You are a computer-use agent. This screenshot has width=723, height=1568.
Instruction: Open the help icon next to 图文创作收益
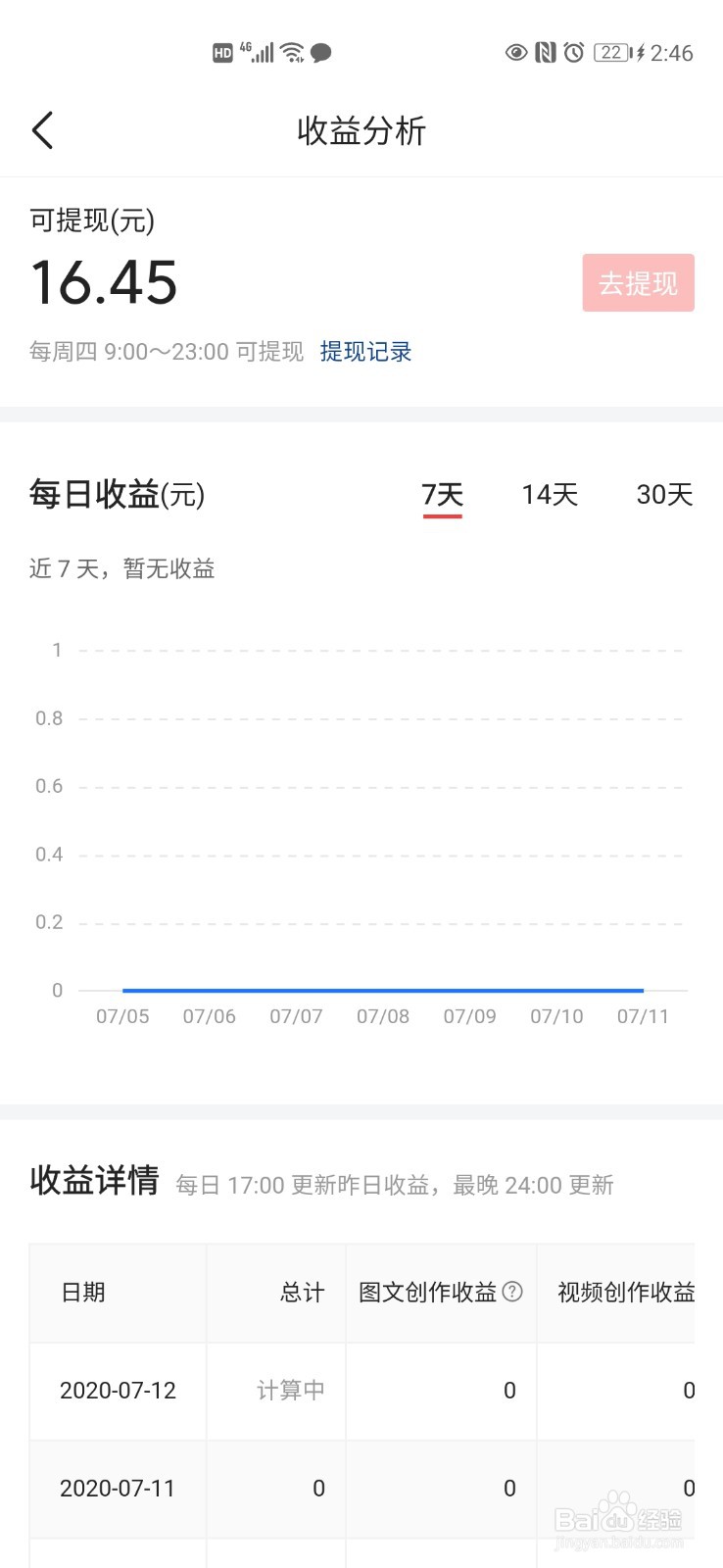(x=511, y=1293)
